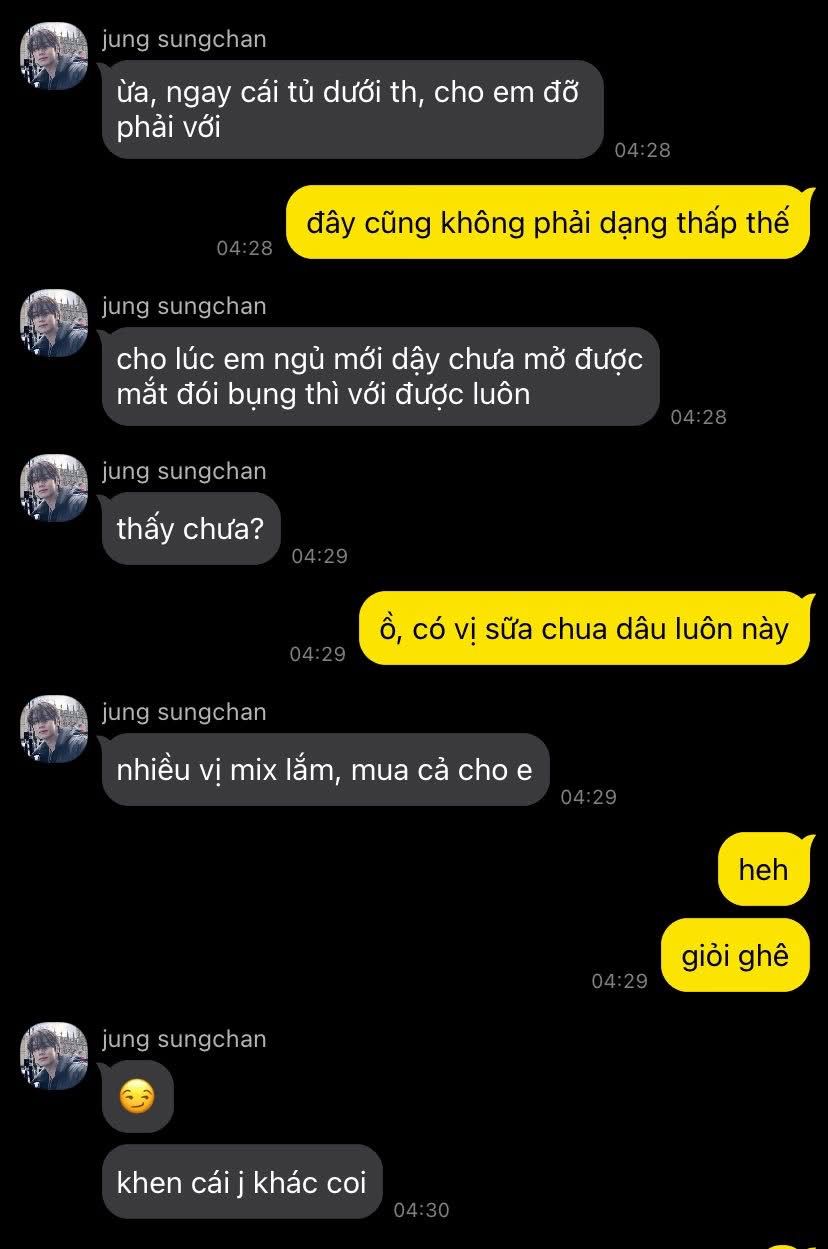Tap jung sungchan's avatar beside the smirk emoji

(x=54, y=1055)
